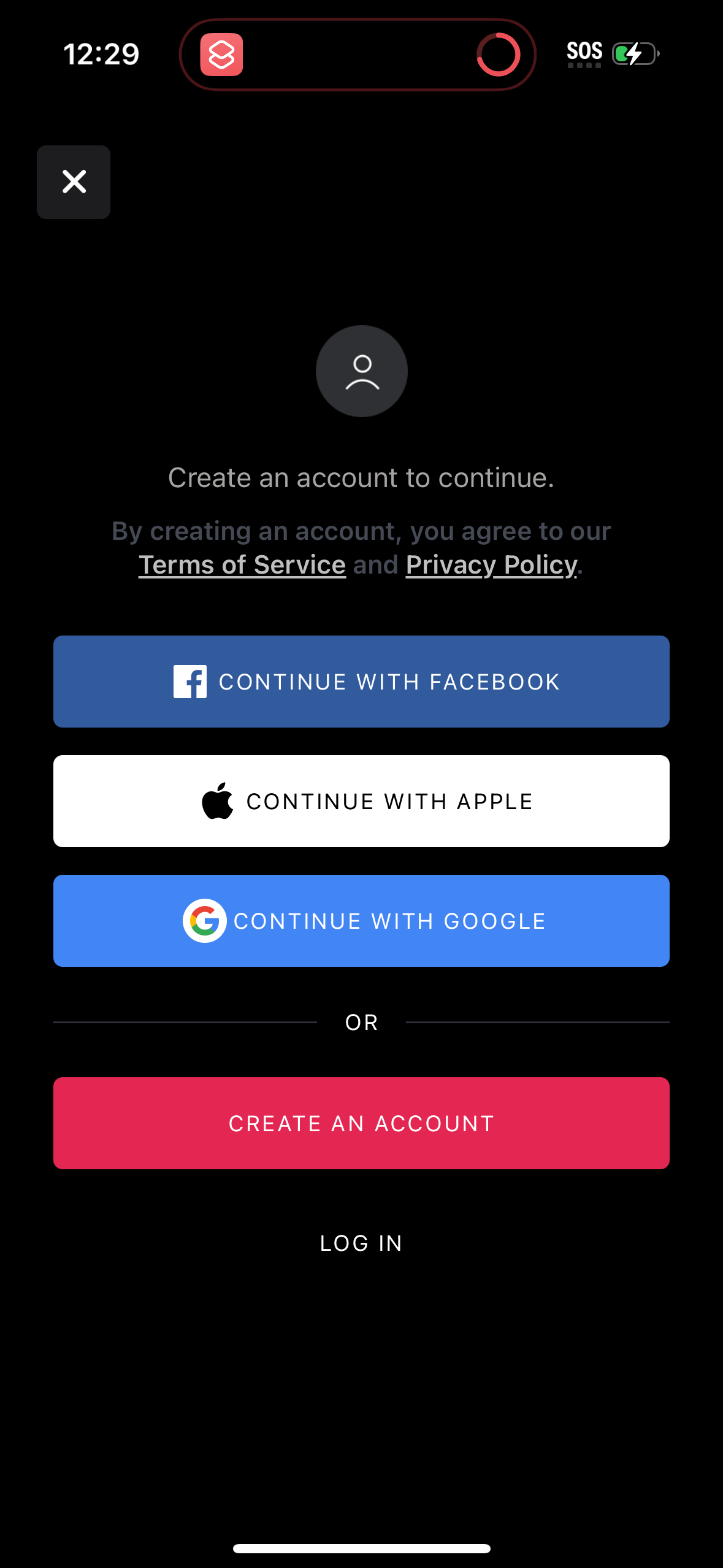723x1568 pixels.
Task: Click the Facebook logo icon
Action: pos(191,681)
